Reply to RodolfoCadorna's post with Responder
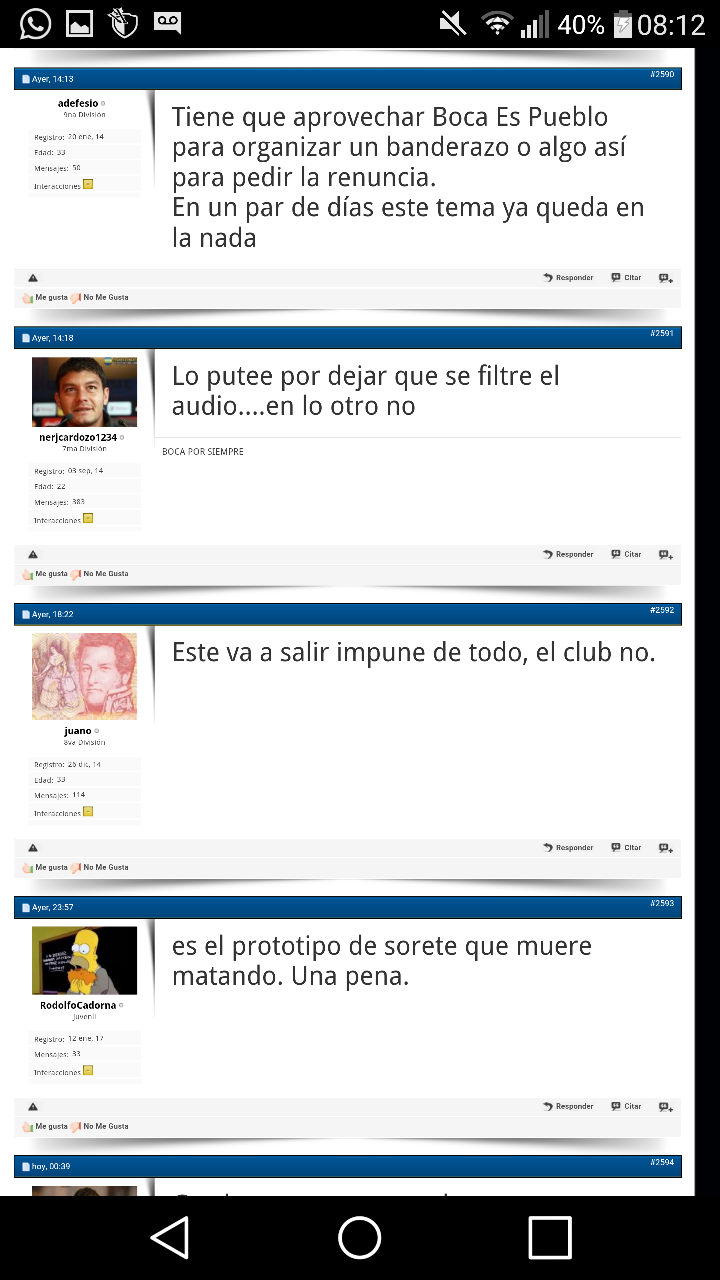The image size is (720, 1280). [x=568, y=1107]
